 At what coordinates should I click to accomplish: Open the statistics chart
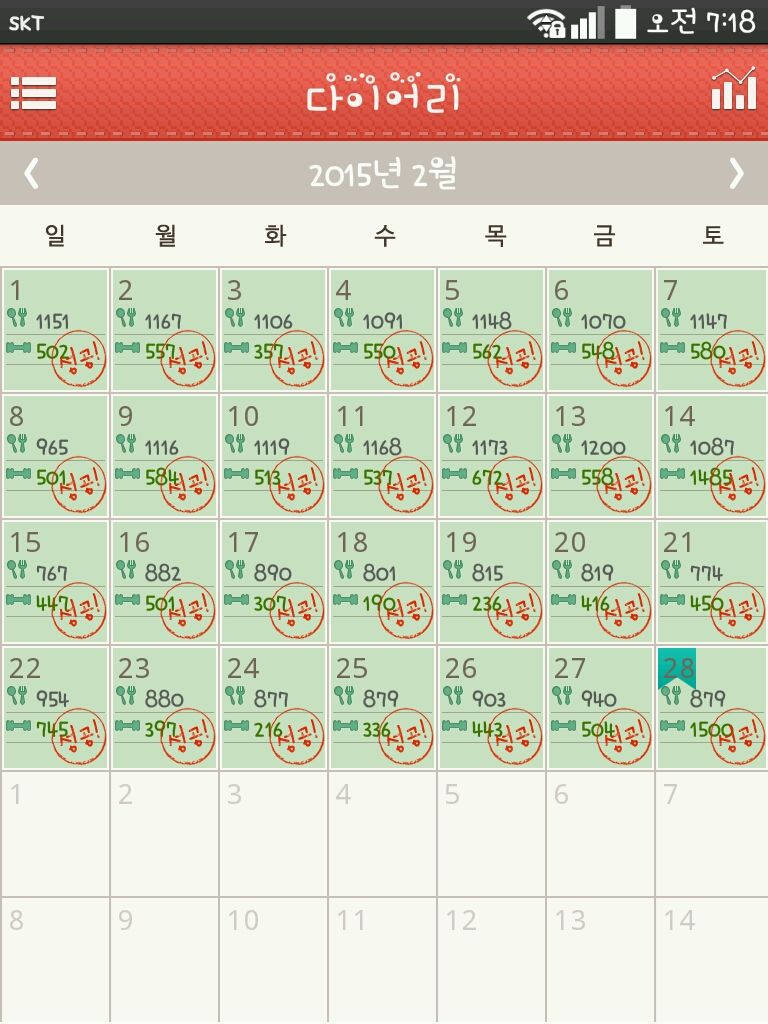point(733,90)
